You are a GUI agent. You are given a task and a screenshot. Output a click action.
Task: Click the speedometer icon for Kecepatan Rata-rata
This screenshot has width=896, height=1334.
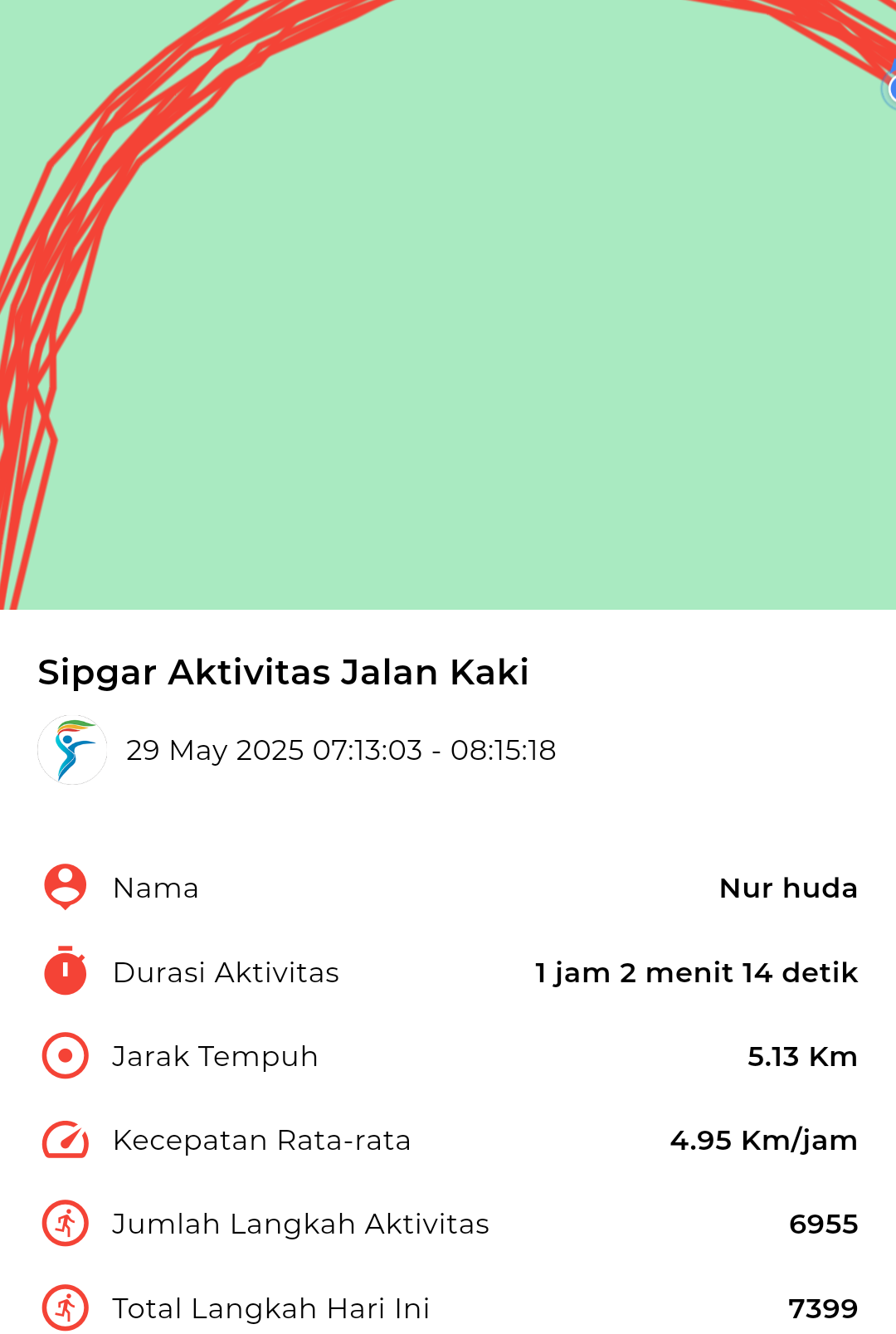pyautogui.click(x=64, y=1140)
